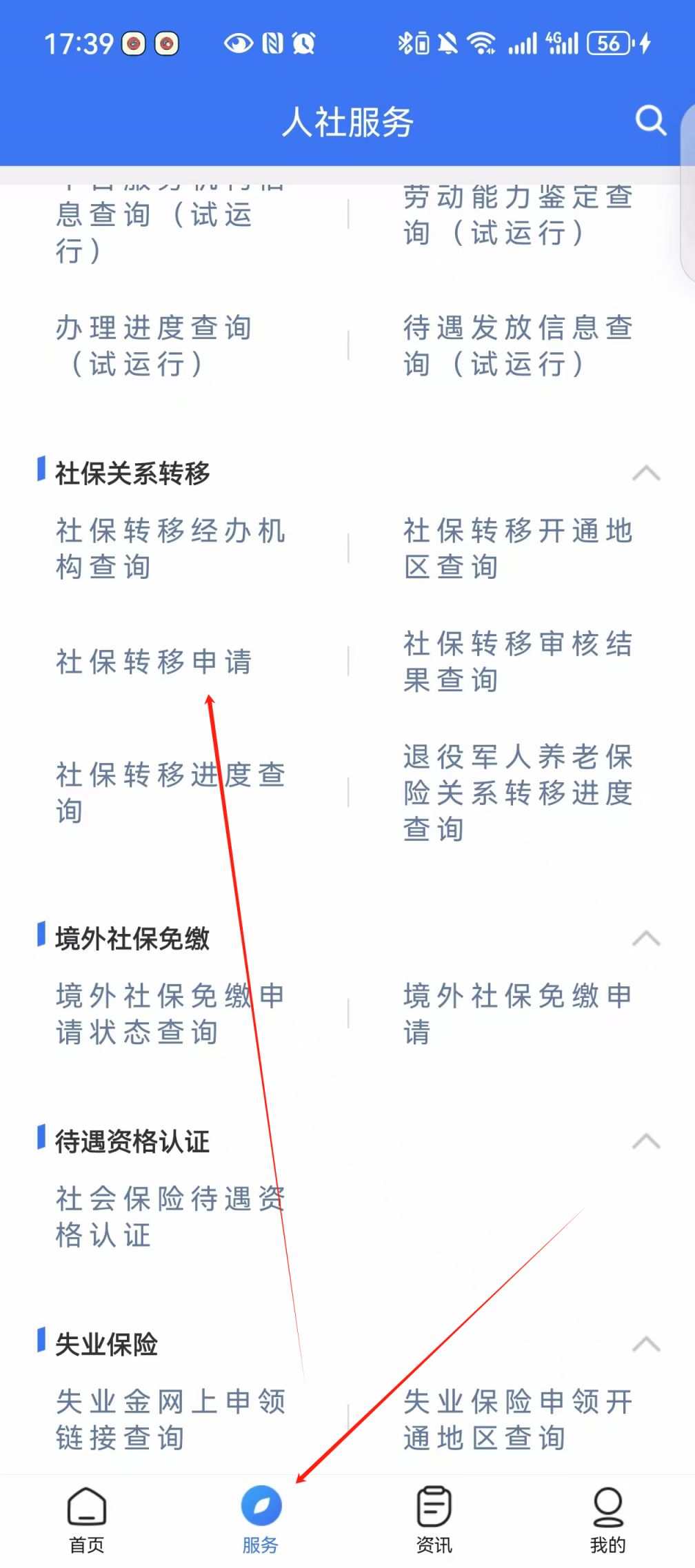This screenshot has width=695, height=1568.
Task: Open 社保转移经办机构查询
Action: [x=170, y=549]
